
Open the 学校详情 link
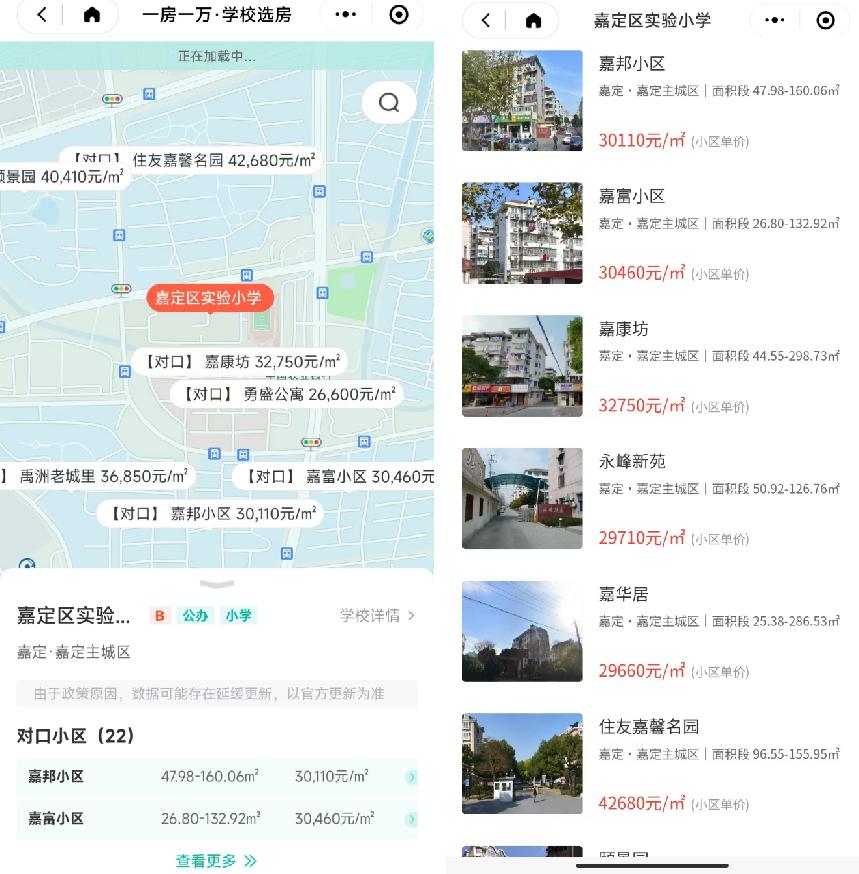point(374,617)
